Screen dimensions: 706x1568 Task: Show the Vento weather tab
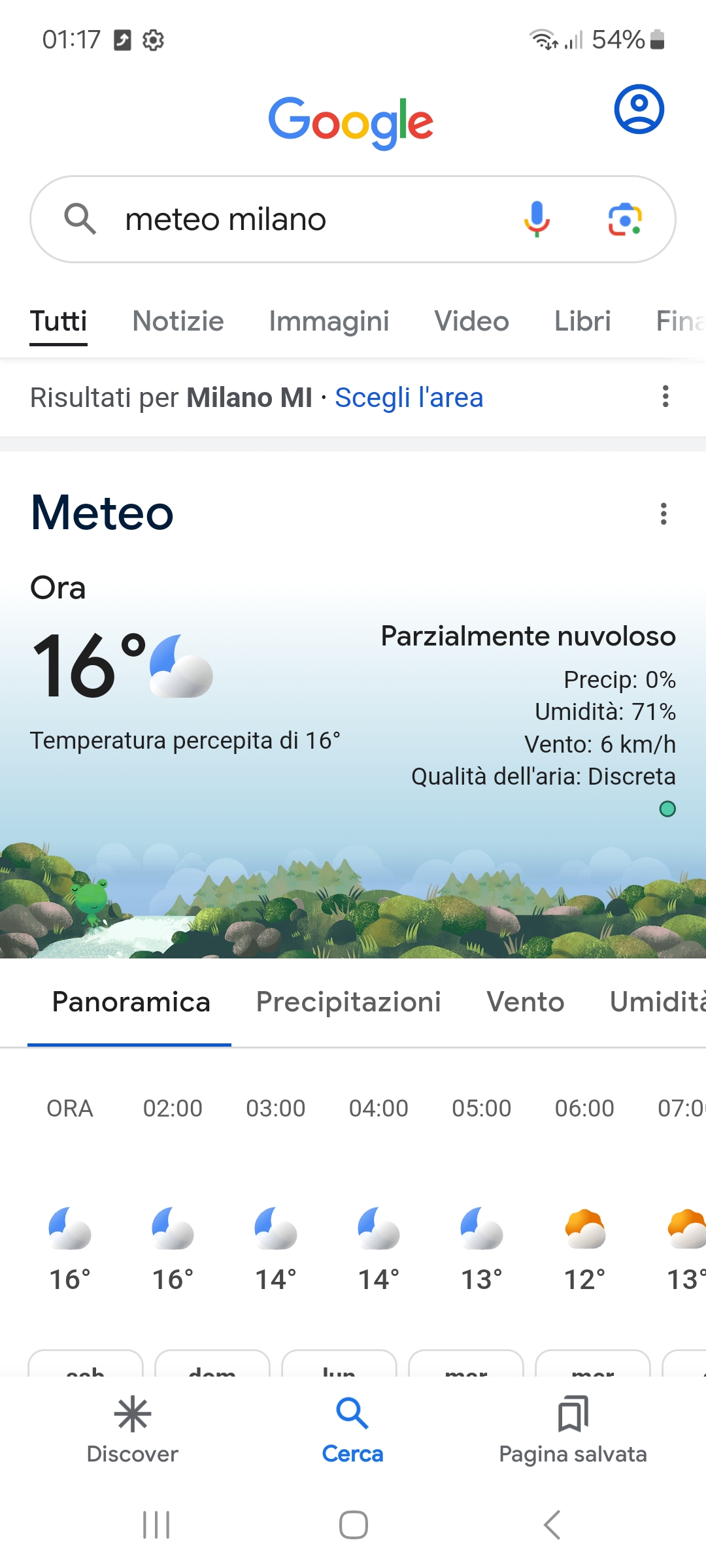click(x=525, y=1002)
